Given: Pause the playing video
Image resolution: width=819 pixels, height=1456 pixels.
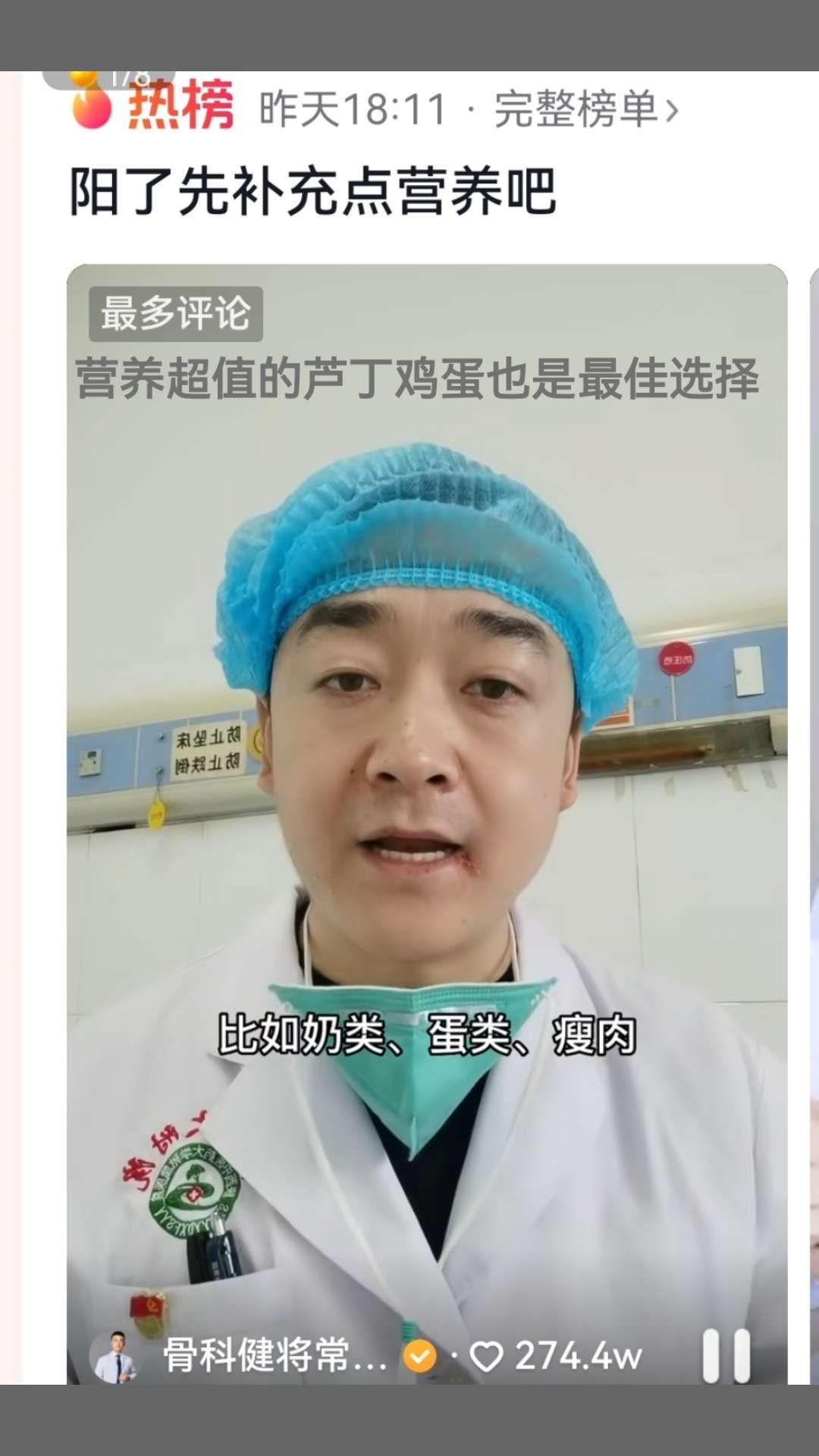Looking at the screenshot, I should click(x=726, y=1355).
